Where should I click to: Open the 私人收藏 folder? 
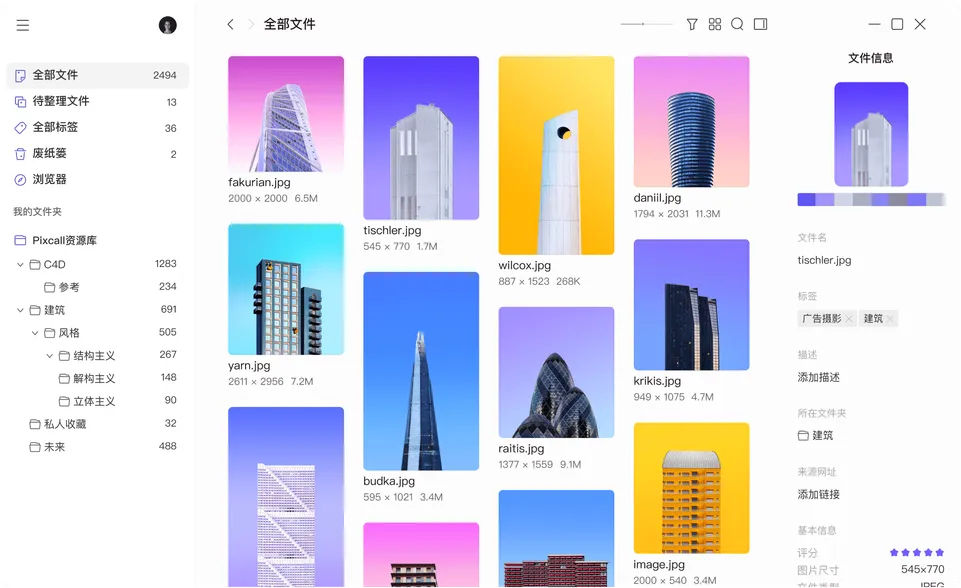click(x=65, y=424)
